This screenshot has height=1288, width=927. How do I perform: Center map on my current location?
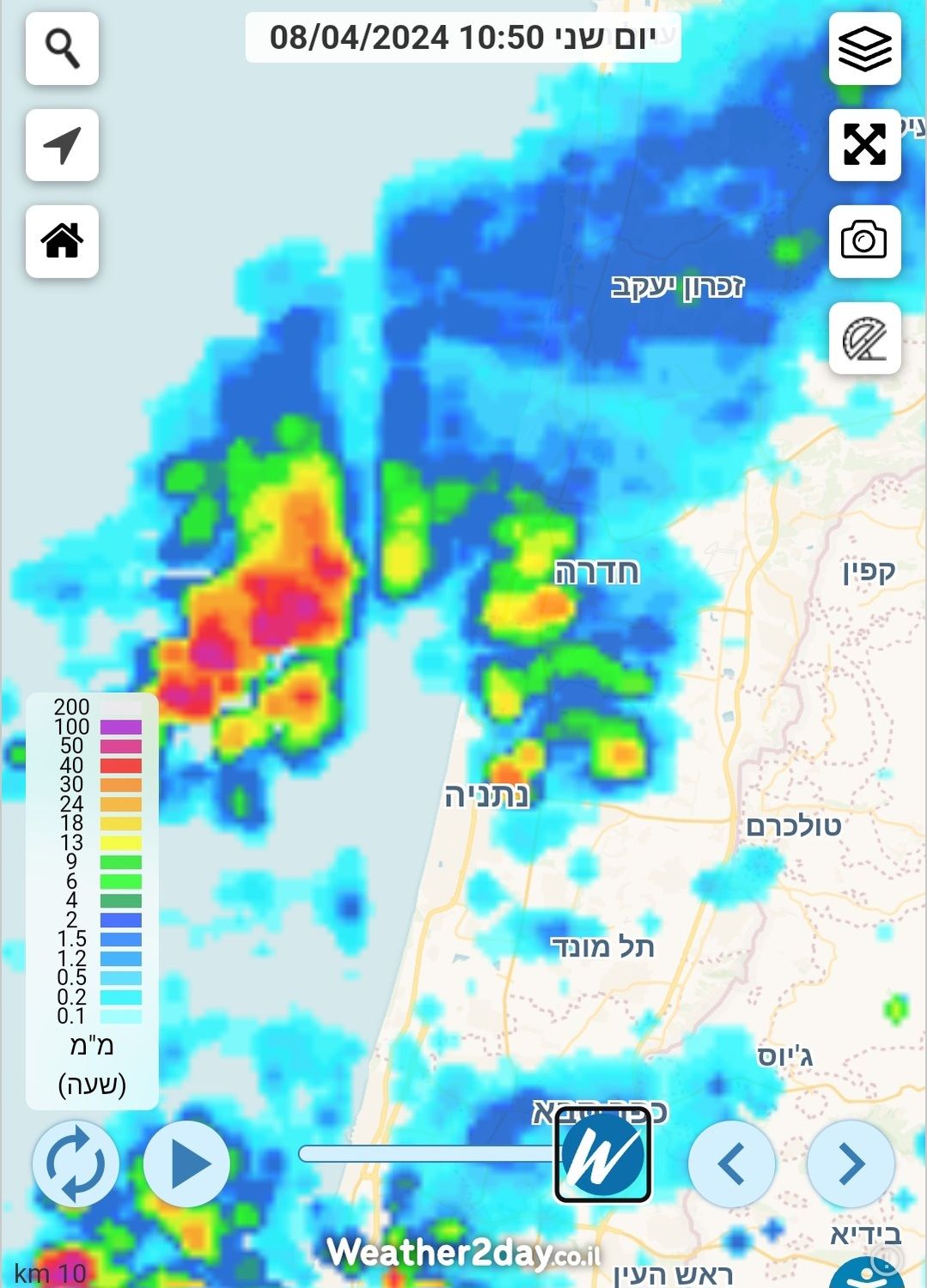click(62, 145)
